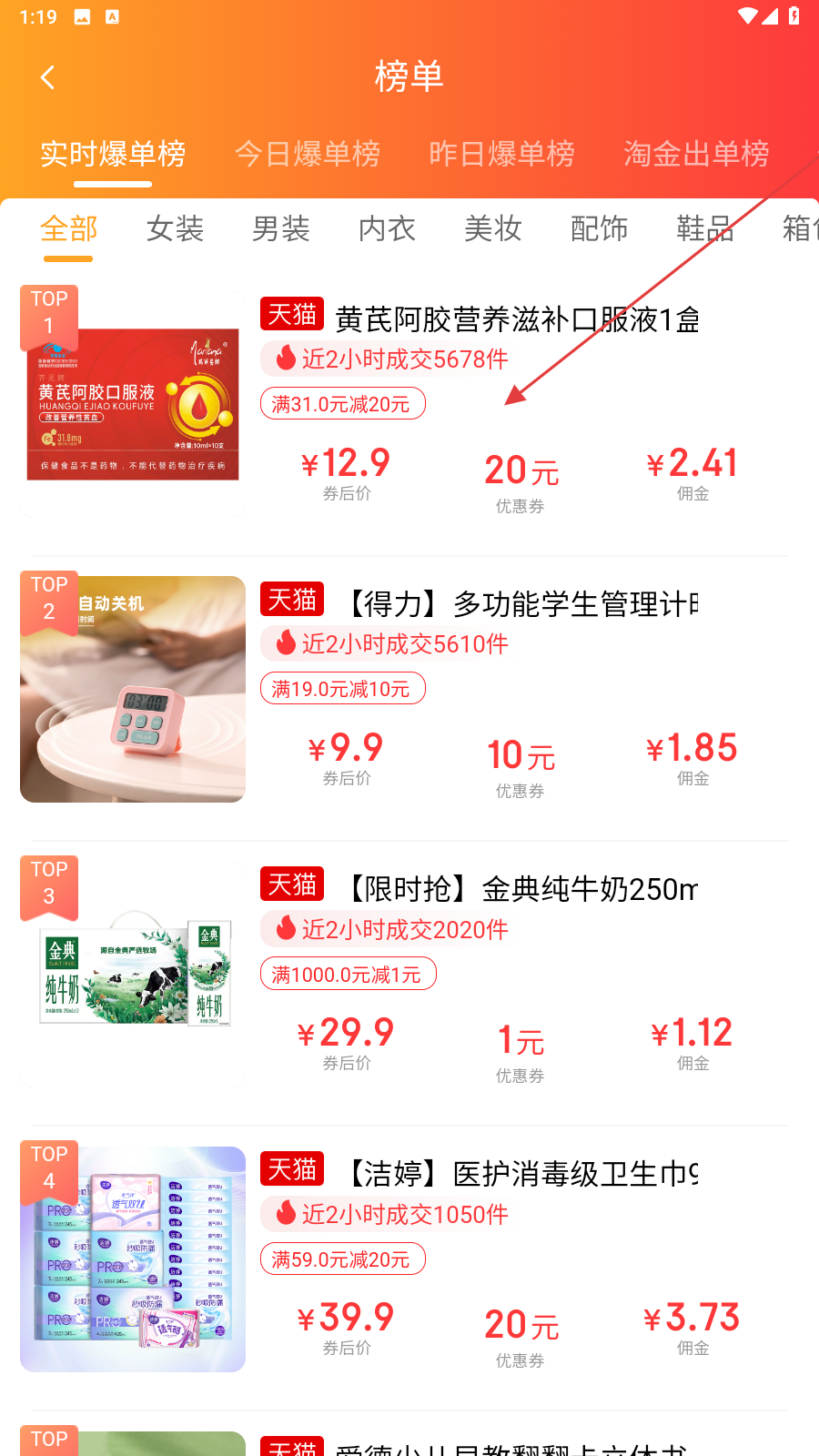The height and width of the screenshot is (1456, 819).
Task: Filter by 男装 category
Action: (x=281, y=228)
